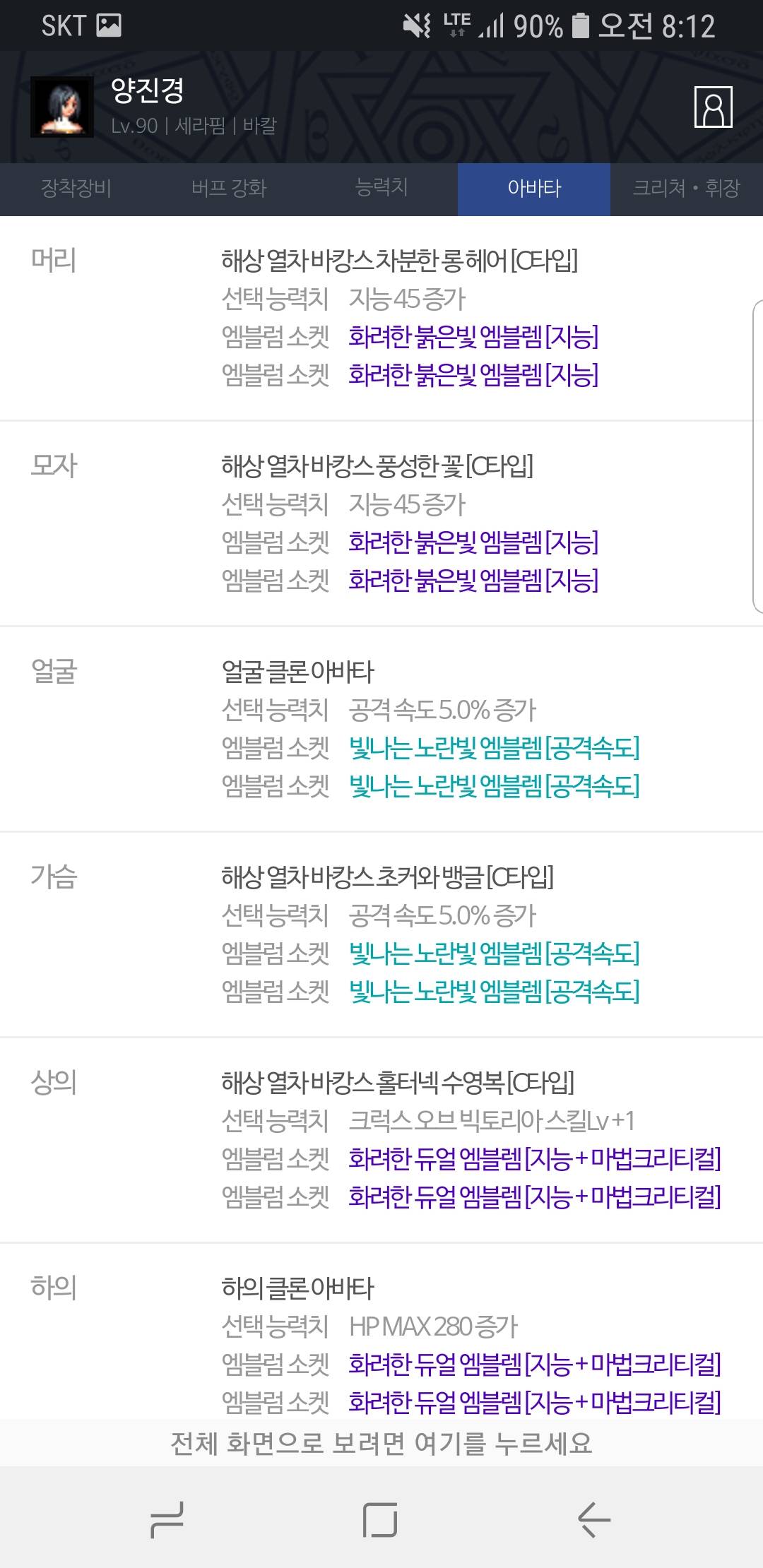Switch to the 능력치 tab
Screen dimensions: 763x1568
(x=381, y=189)
